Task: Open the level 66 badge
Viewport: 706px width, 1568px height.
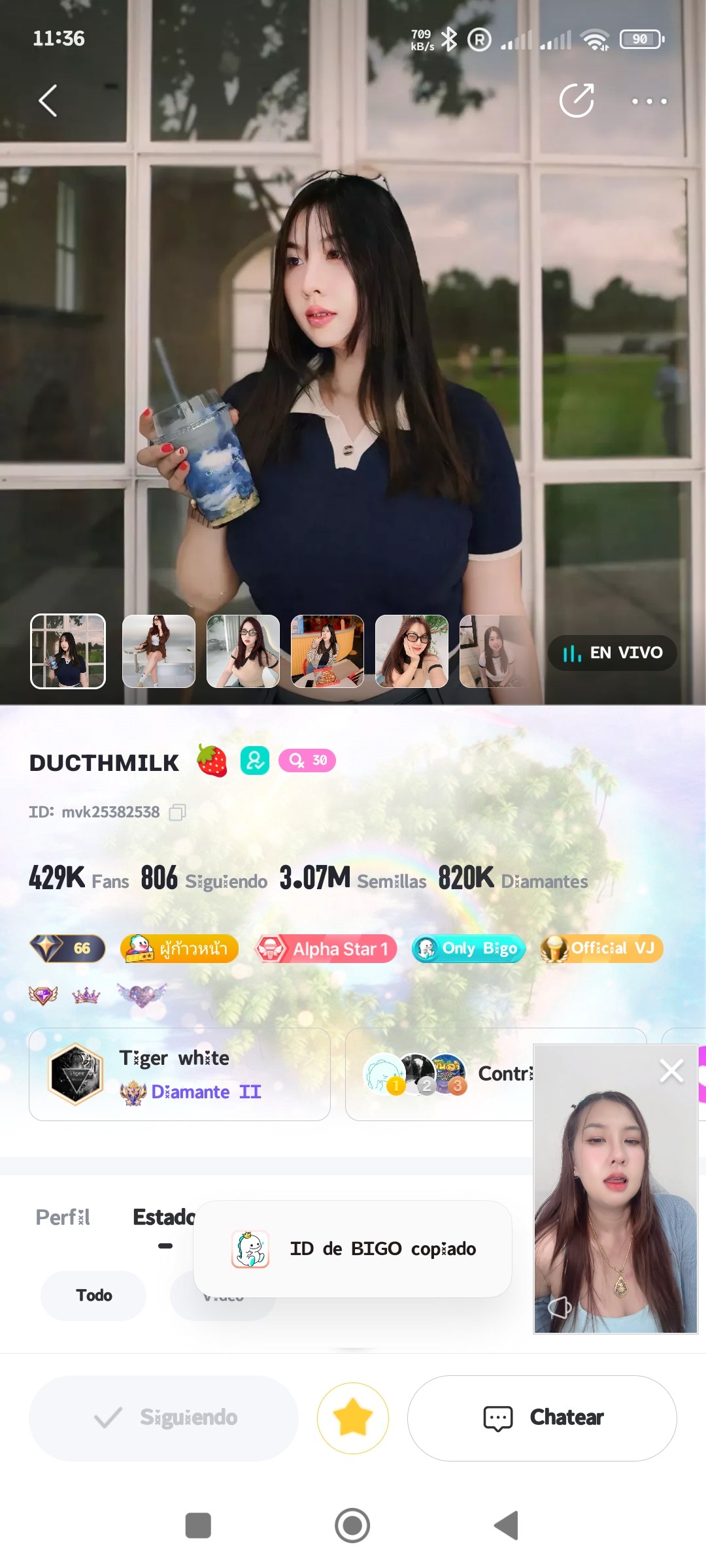Action: 67,948
